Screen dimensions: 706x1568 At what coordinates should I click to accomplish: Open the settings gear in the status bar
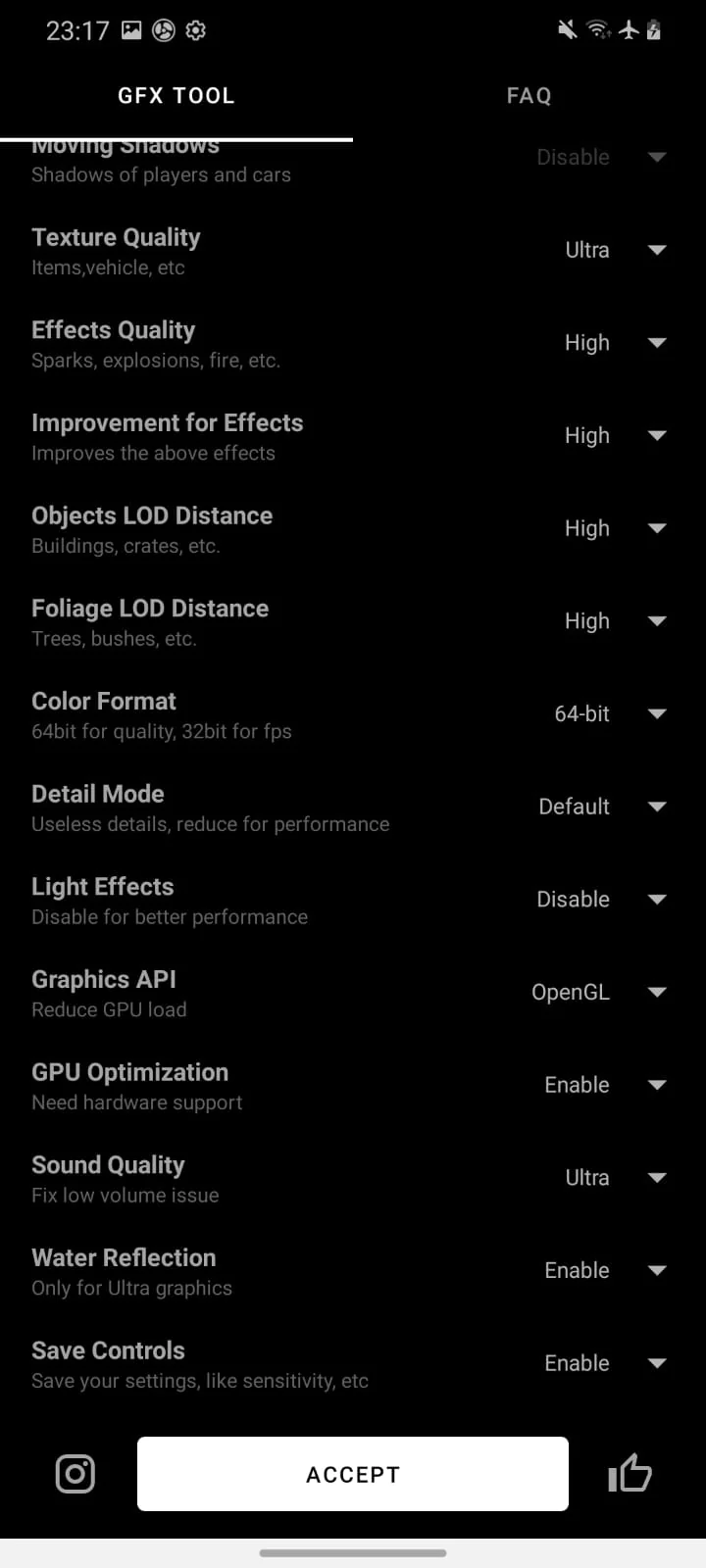(x=195, y=30)
